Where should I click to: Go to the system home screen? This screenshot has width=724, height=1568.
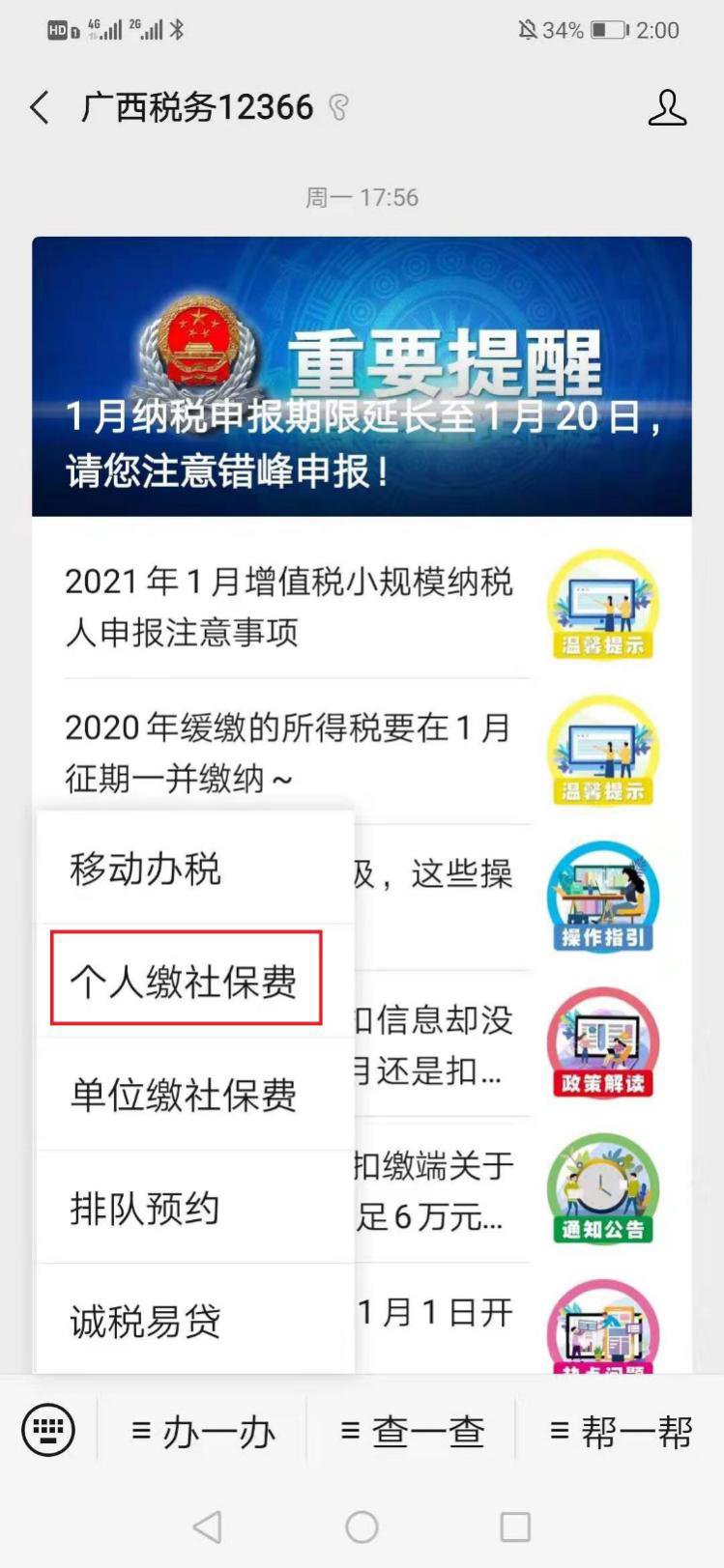pyautogui.click(x=362, y=1526)
